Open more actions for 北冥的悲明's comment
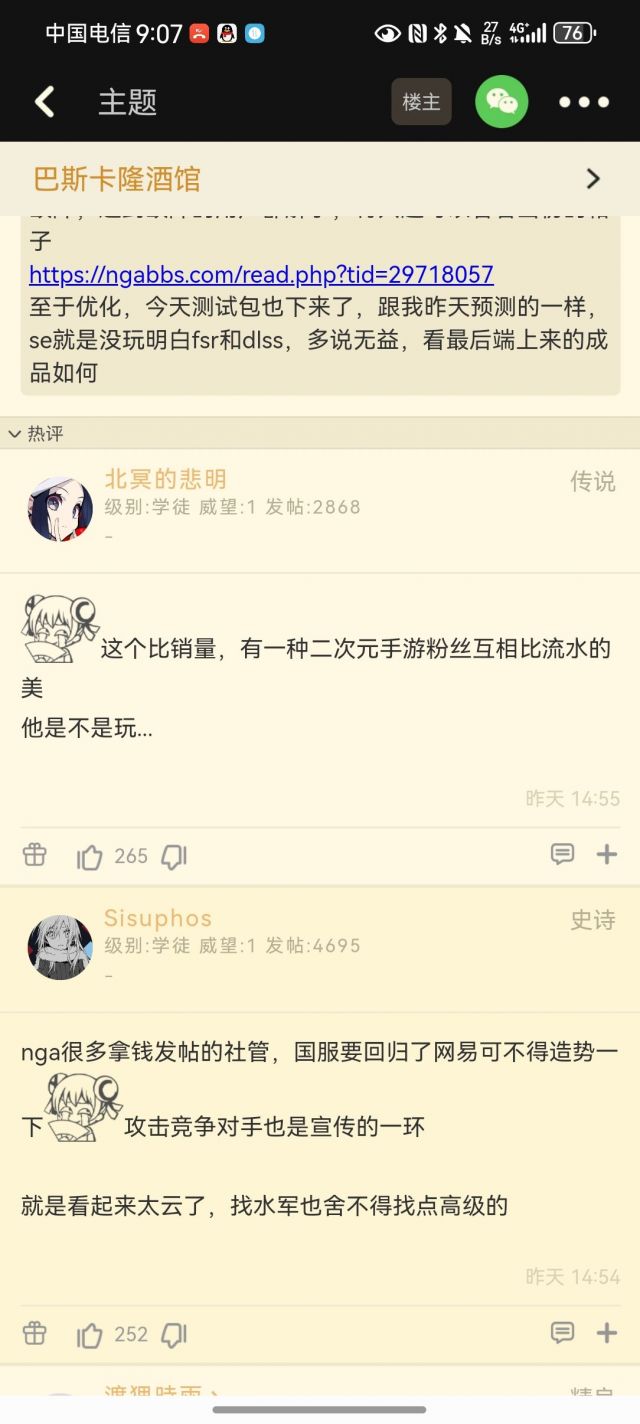Screen dimensions: 640x1424 click(607, 854)
